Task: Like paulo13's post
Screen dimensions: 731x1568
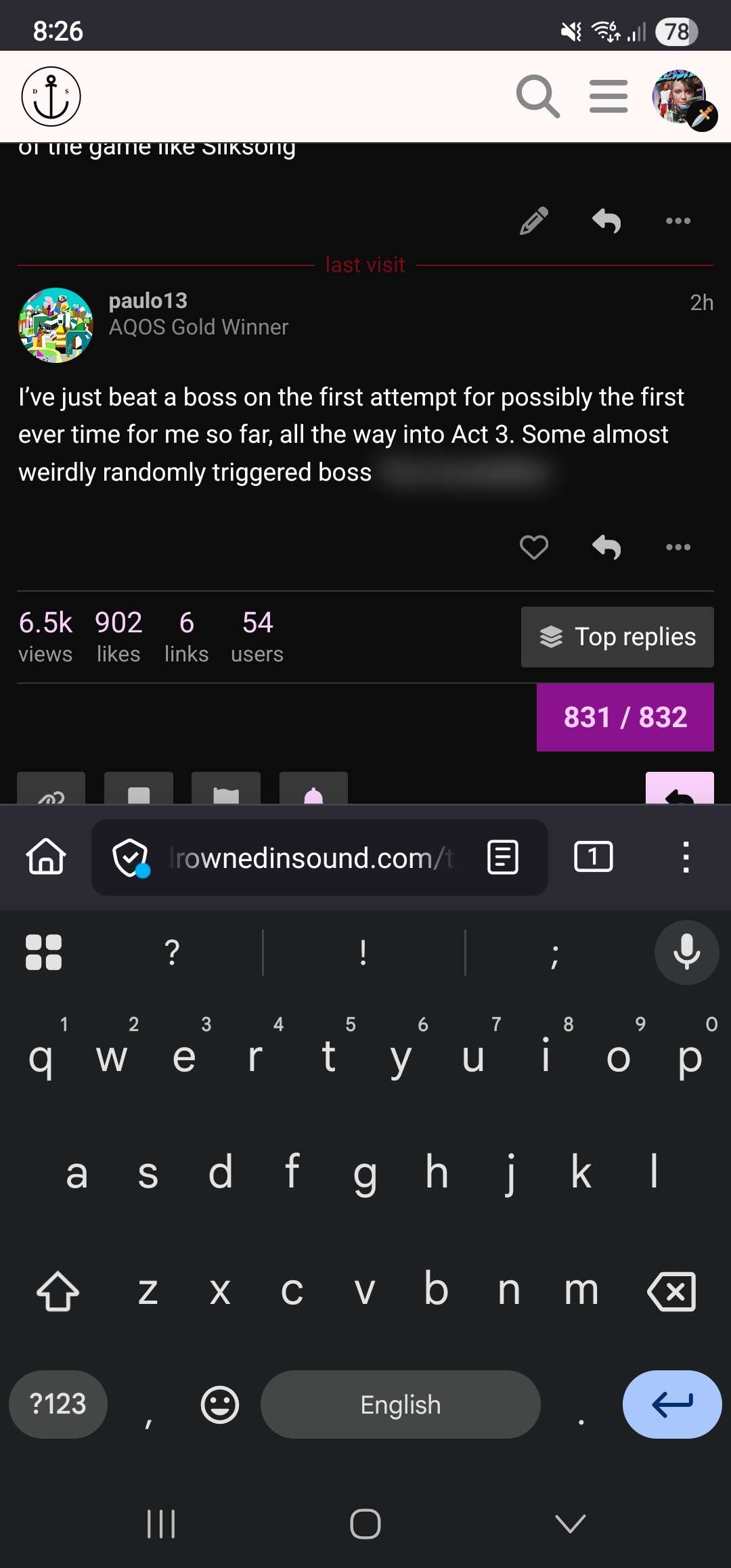Action: 533,547
